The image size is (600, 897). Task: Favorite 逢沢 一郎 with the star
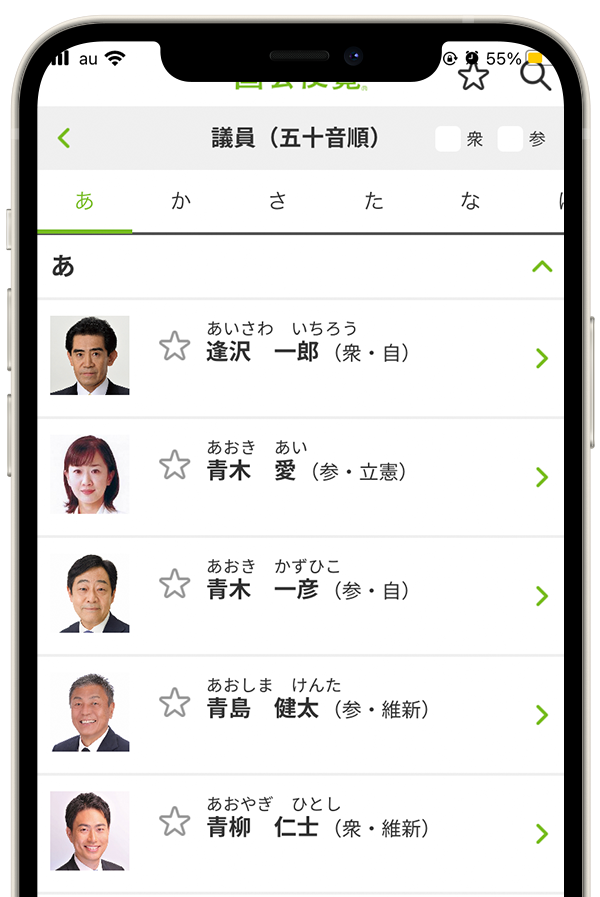[175, 346]
